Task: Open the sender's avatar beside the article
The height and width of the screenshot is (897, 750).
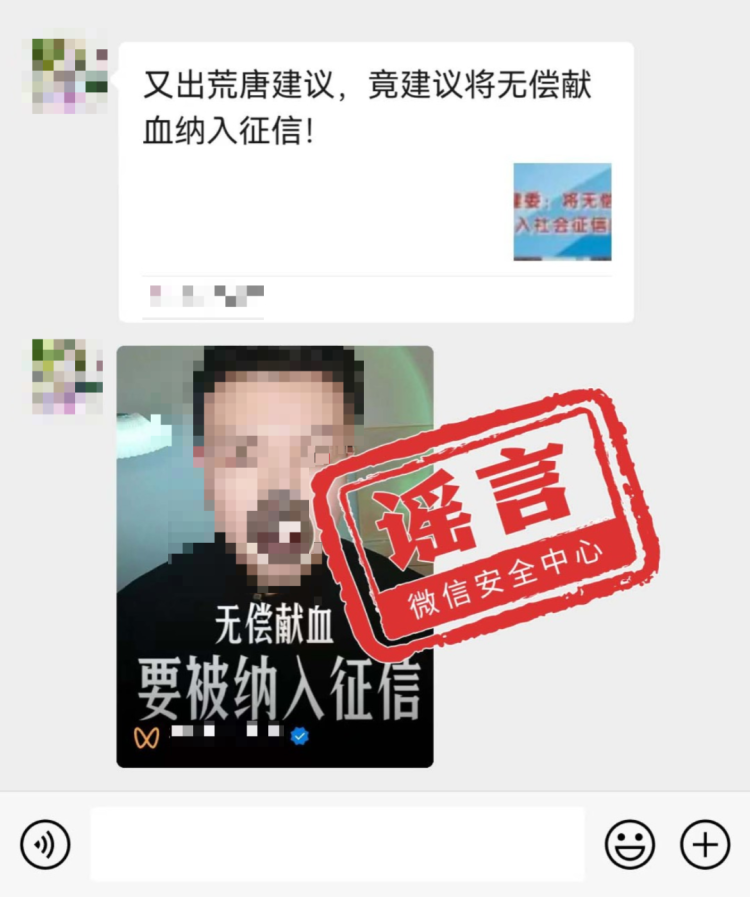Action: pos(69,76)
